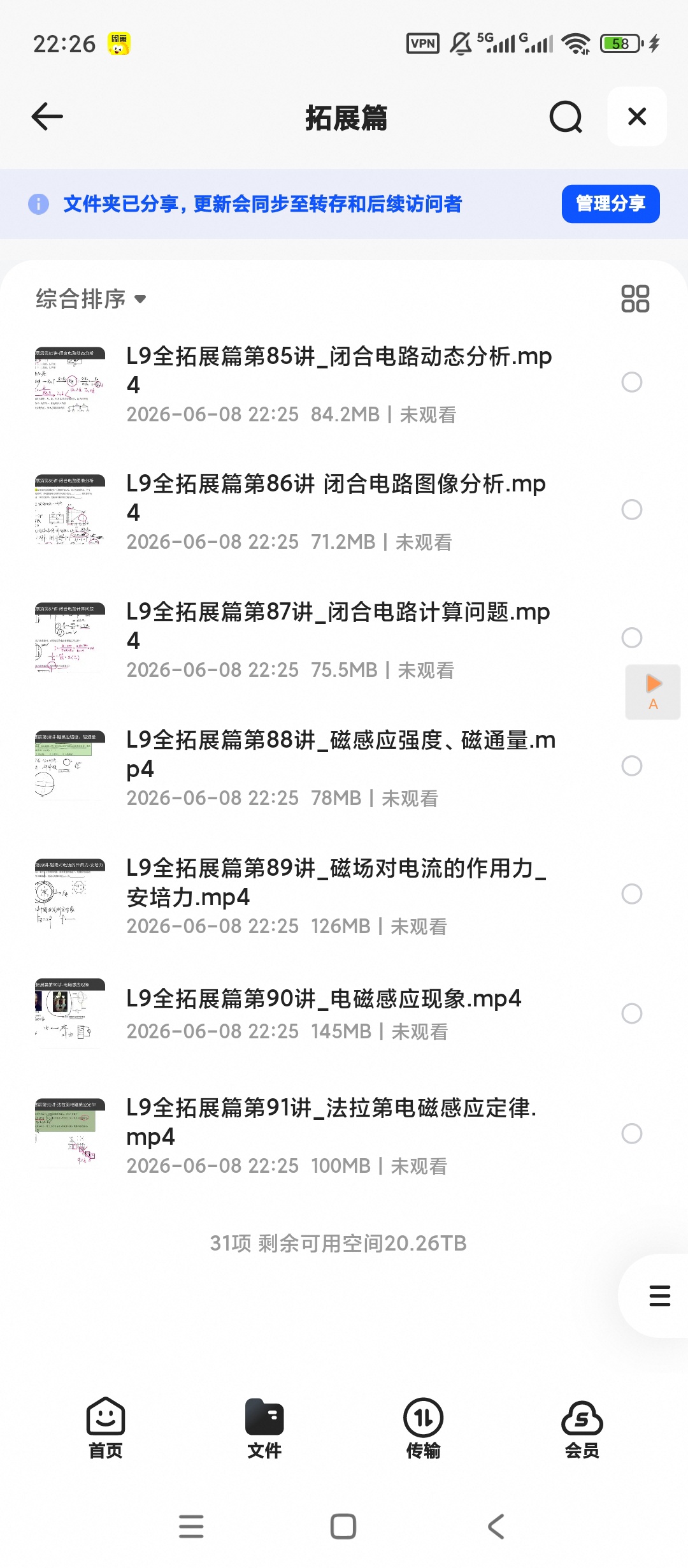Screen dimensions: 688x1568
Task: Switch to the 首页 tab
Action: (x=106, y=1428)
